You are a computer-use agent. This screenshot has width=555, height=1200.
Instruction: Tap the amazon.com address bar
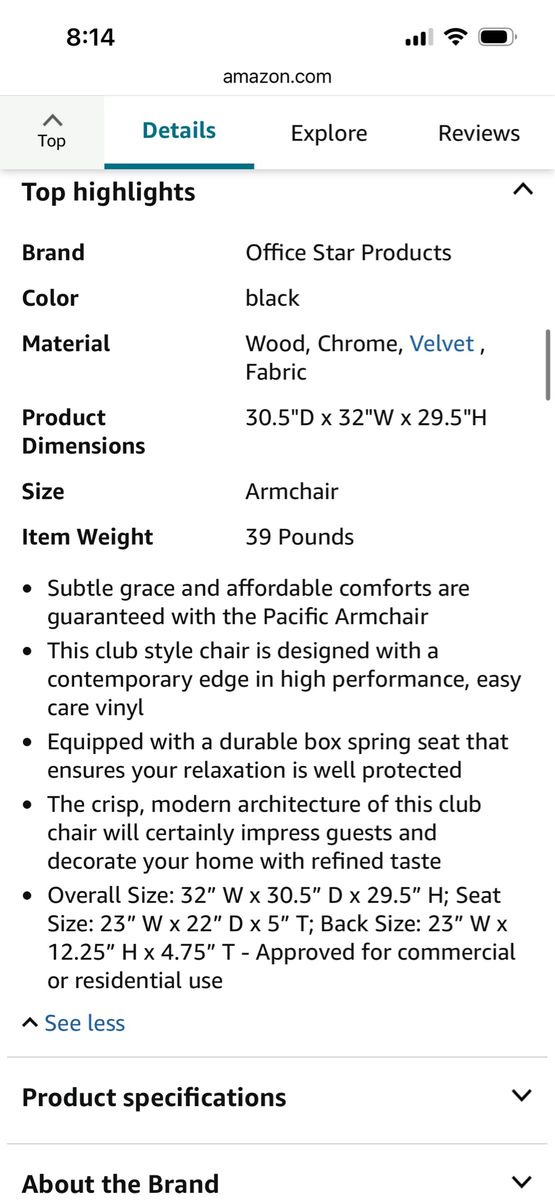277,76
